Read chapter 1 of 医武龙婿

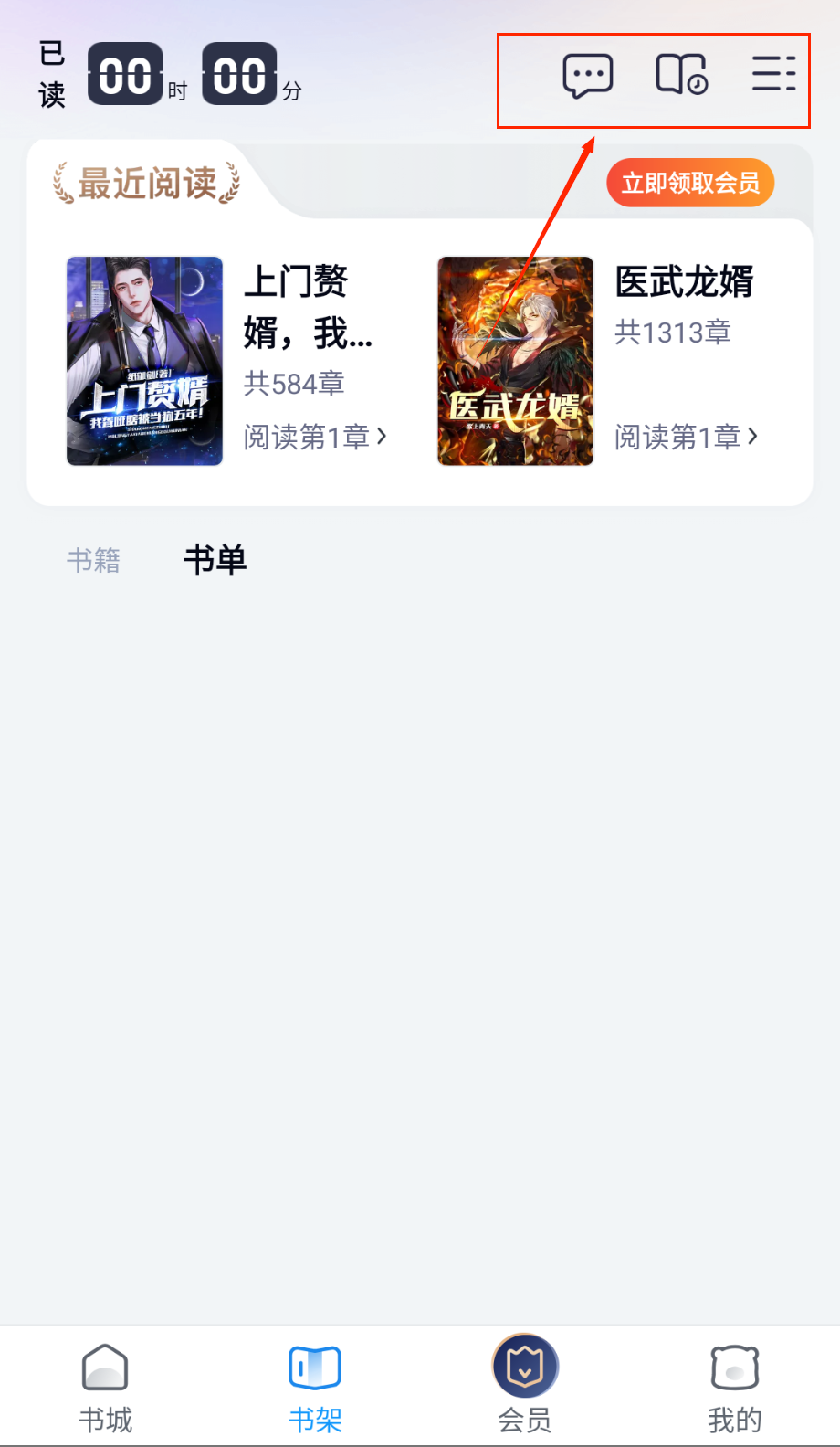pyautogui.click(x=686, y=437)
